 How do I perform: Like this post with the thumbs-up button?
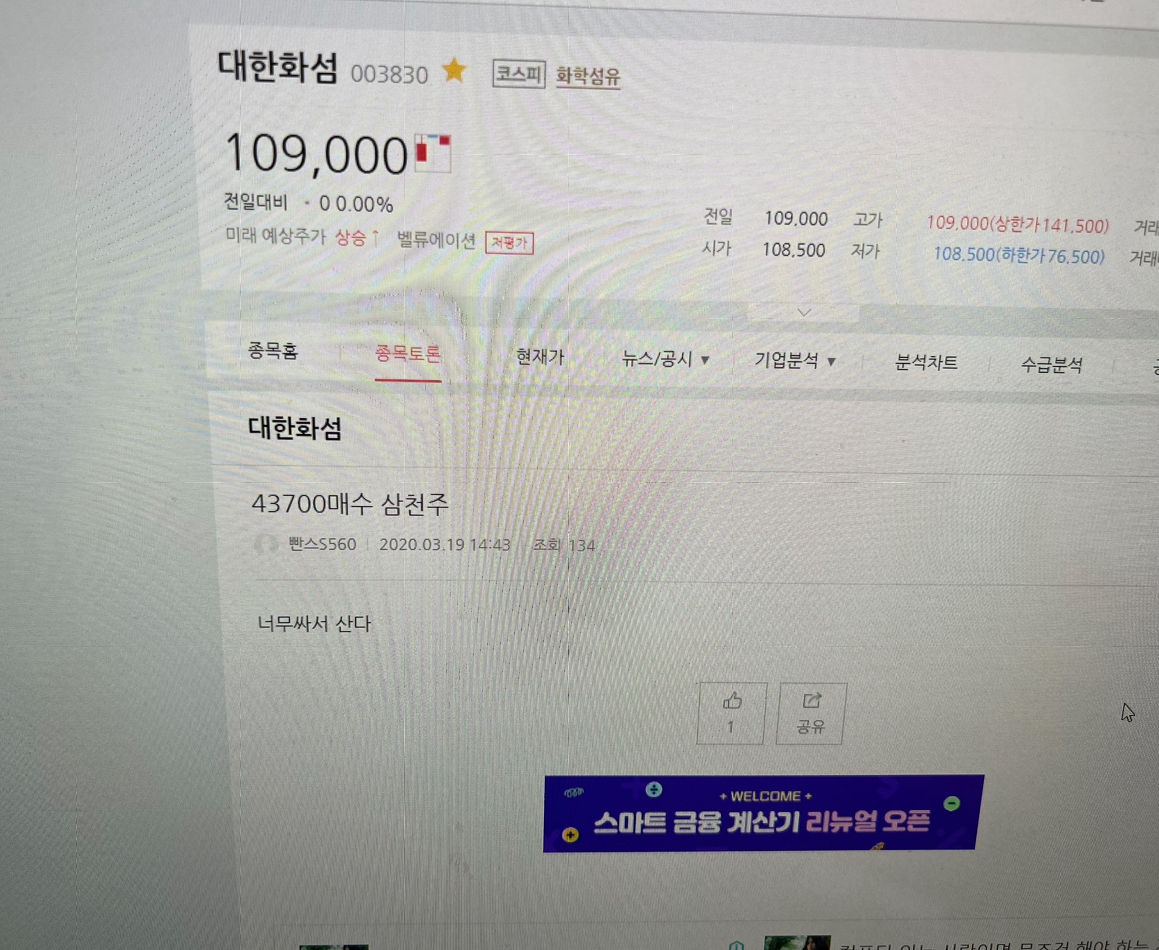[x=731, y=713]
